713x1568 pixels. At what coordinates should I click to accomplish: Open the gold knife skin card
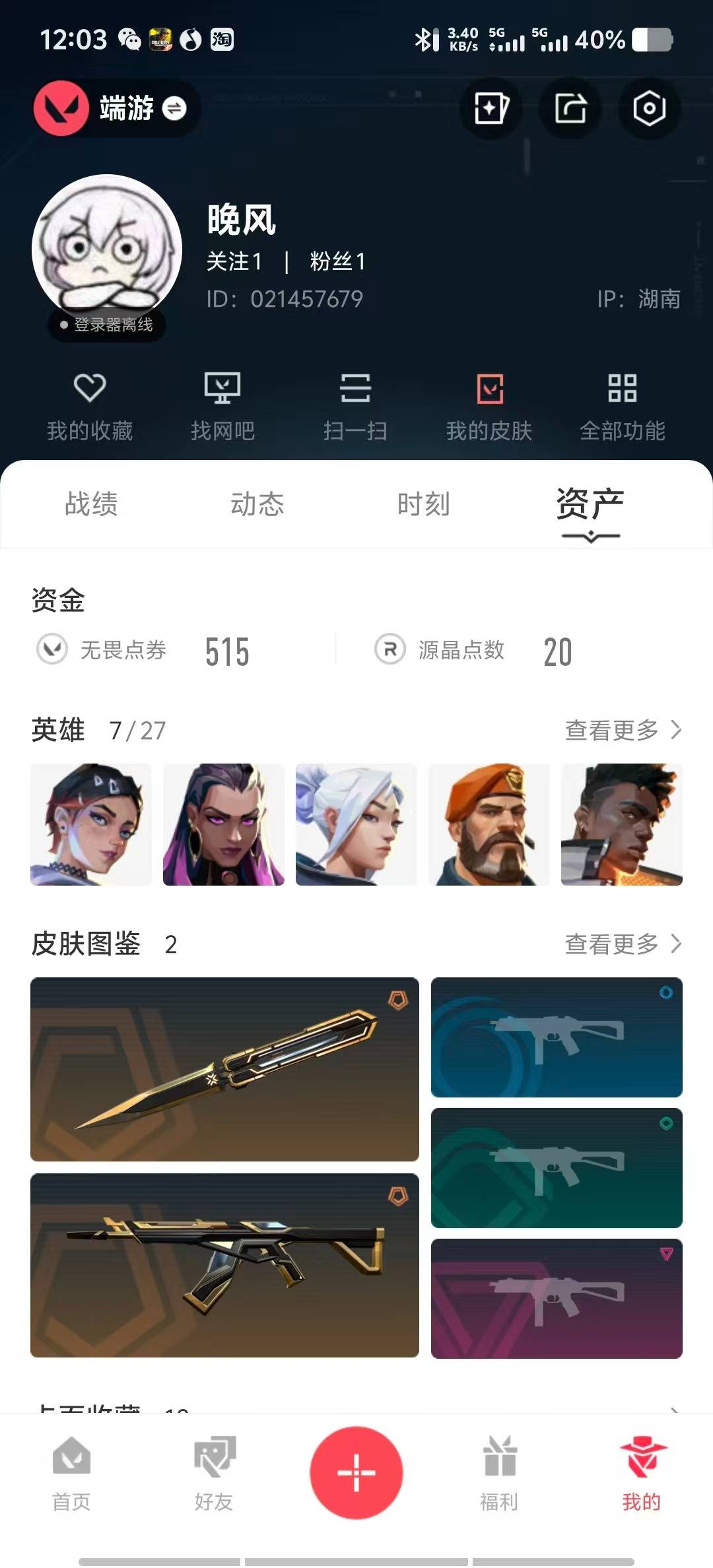tap(224, 1069)
